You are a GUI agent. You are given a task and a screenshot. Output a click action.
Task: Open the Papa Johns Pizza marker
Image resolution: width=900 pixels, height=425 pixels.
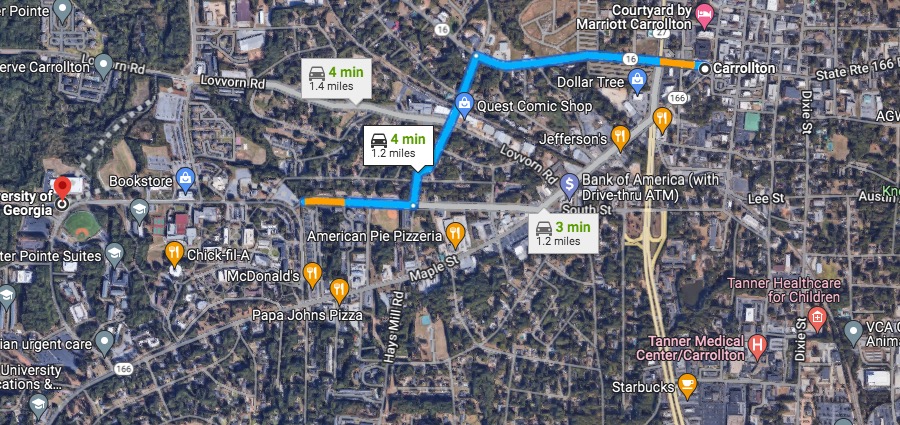(339, 290)
